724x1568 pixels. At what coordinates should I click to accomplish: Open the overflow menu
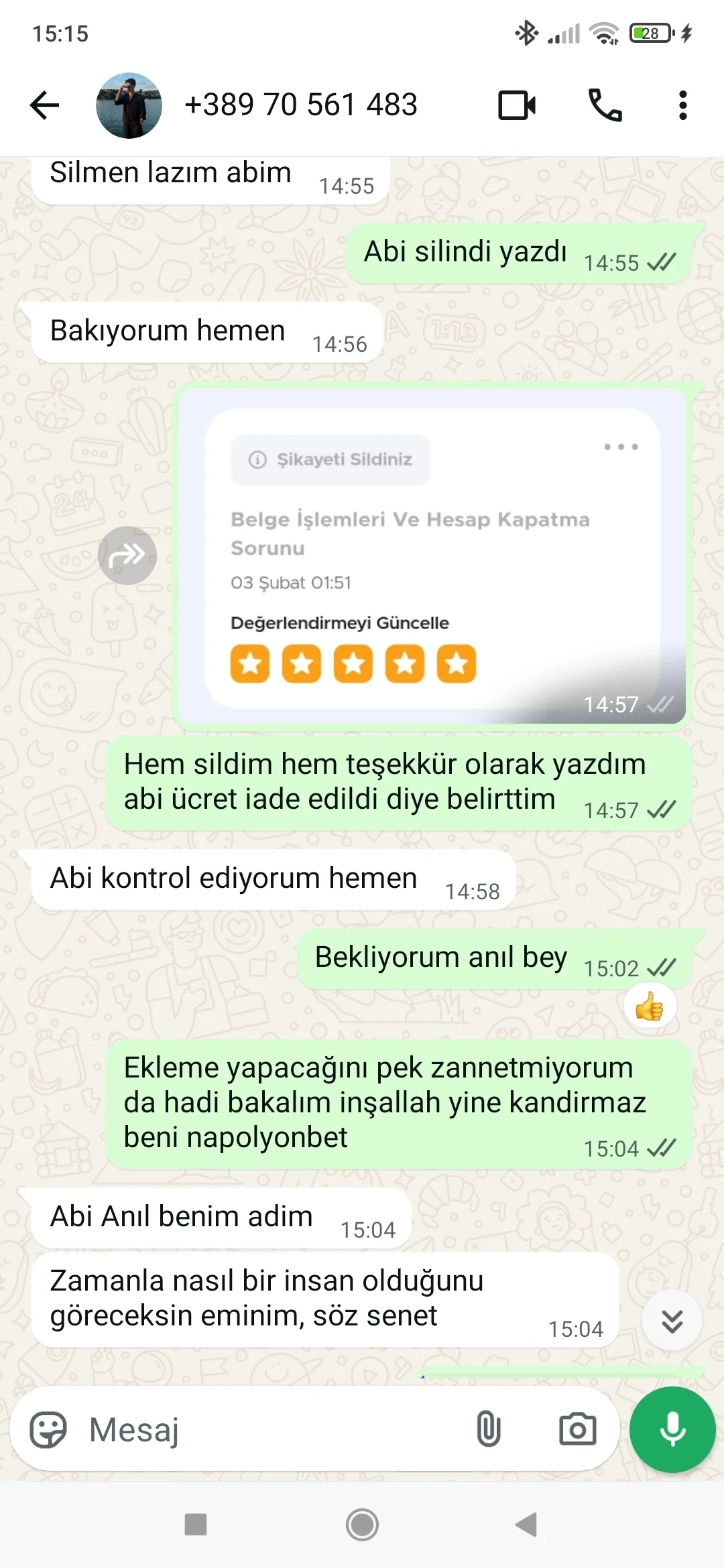click(682, 105)
